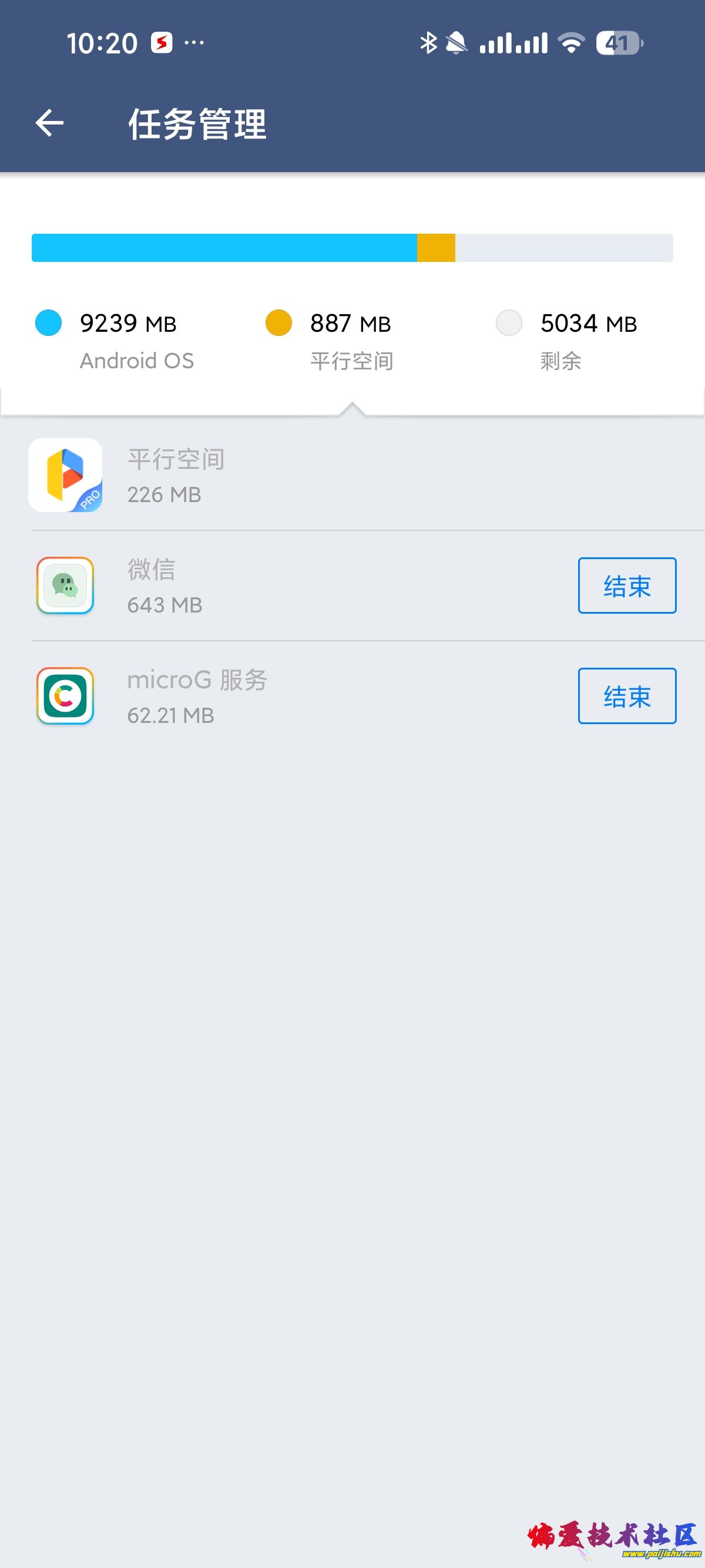
Task: Go back from the 任务管理 screen
Action: click(x=50, y=123)
